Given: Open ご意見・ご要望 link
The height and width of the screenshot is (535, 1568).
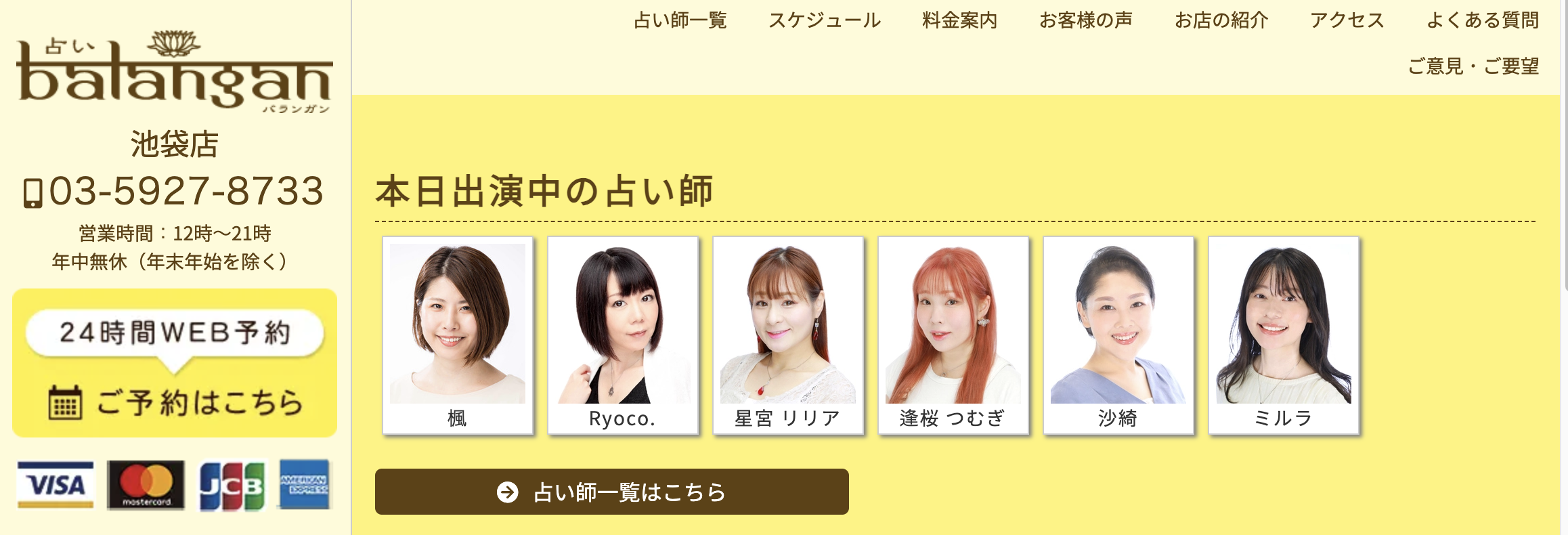Looking at the screenshot, I should click(1473, 66).
